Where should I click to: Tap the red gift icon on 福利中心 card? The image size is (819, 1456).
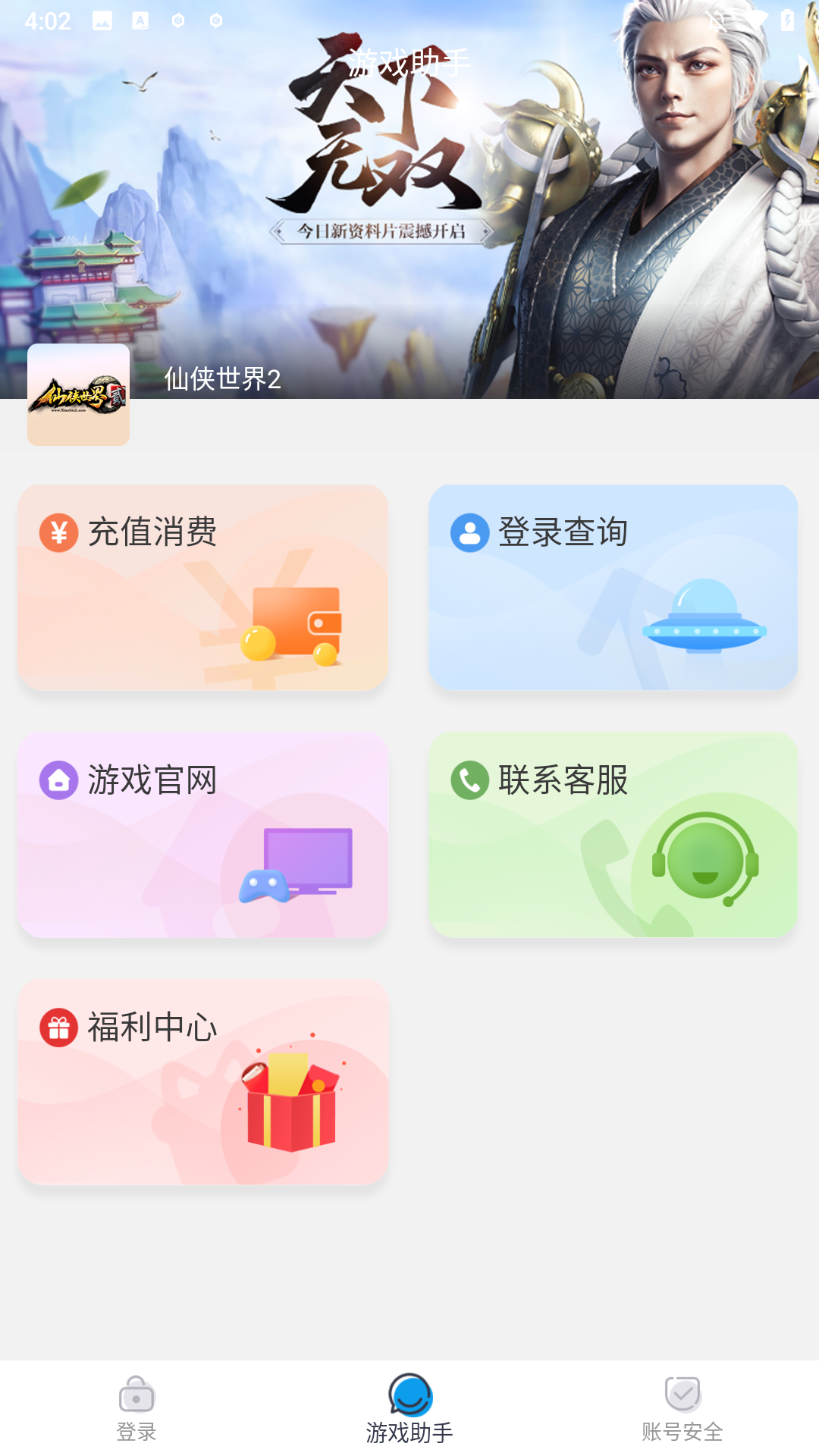[59, 1028]
